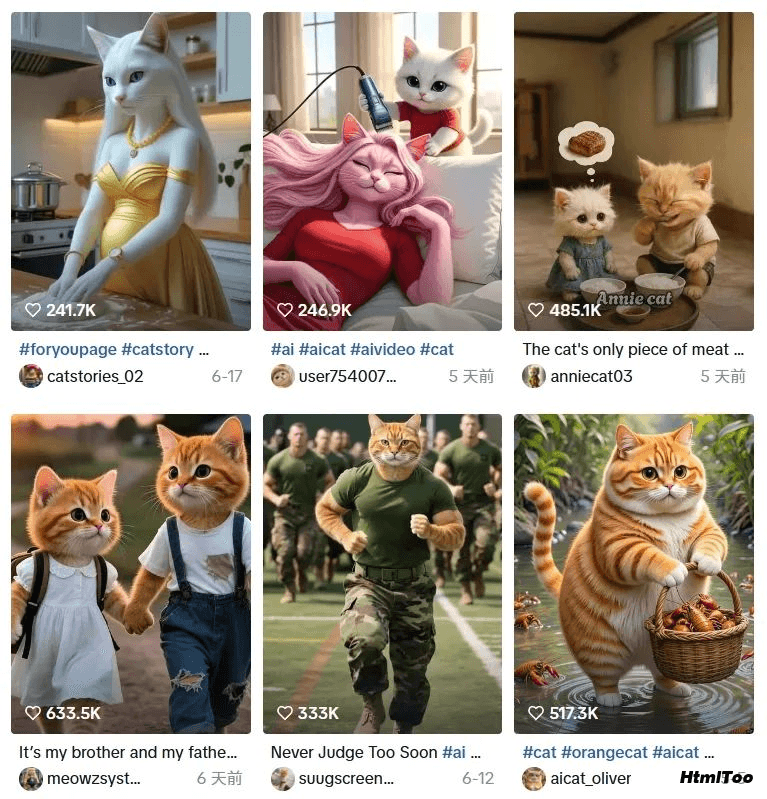Open the meowzsyst profile
767x799 pixels.
93,779
